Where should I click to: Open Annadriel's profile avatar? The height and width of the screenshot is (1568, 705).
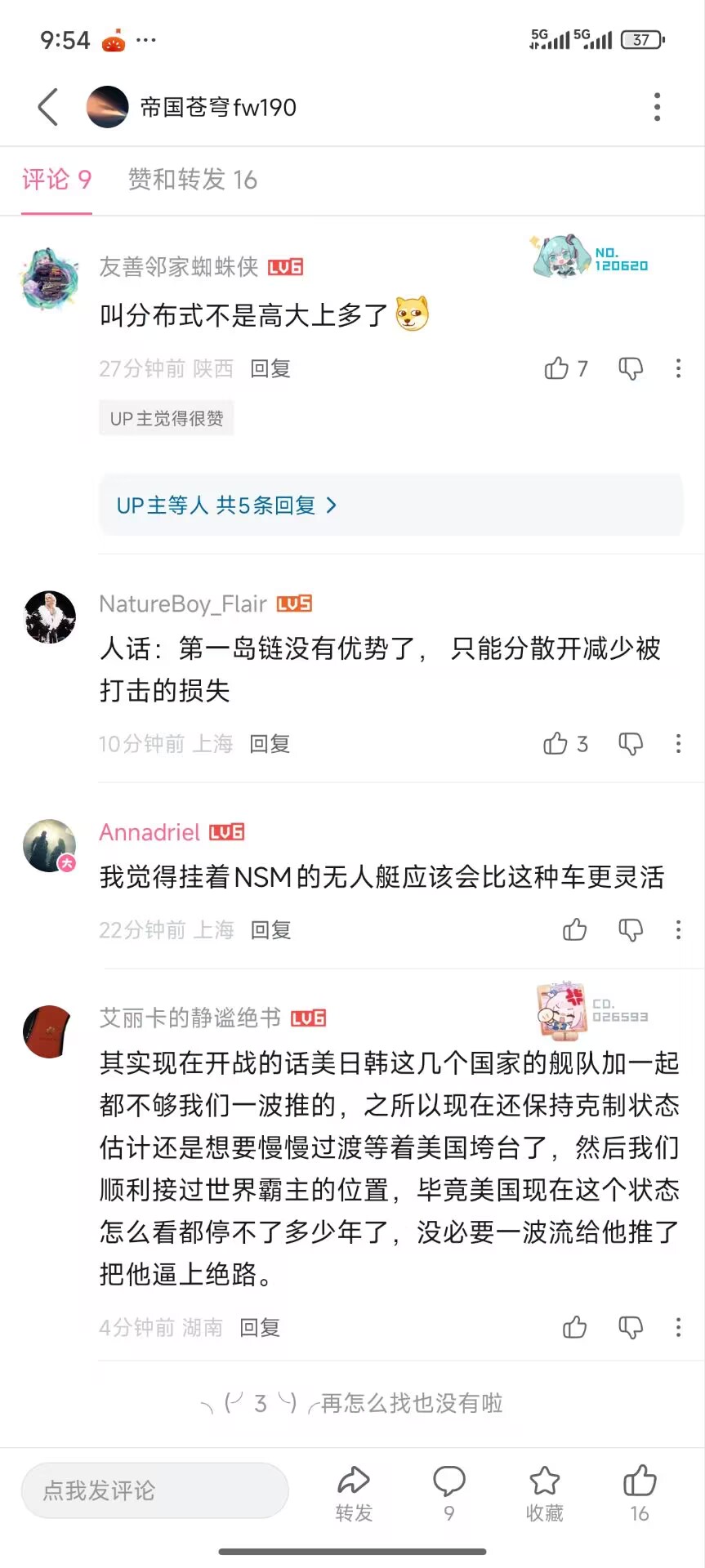[49, 845]
